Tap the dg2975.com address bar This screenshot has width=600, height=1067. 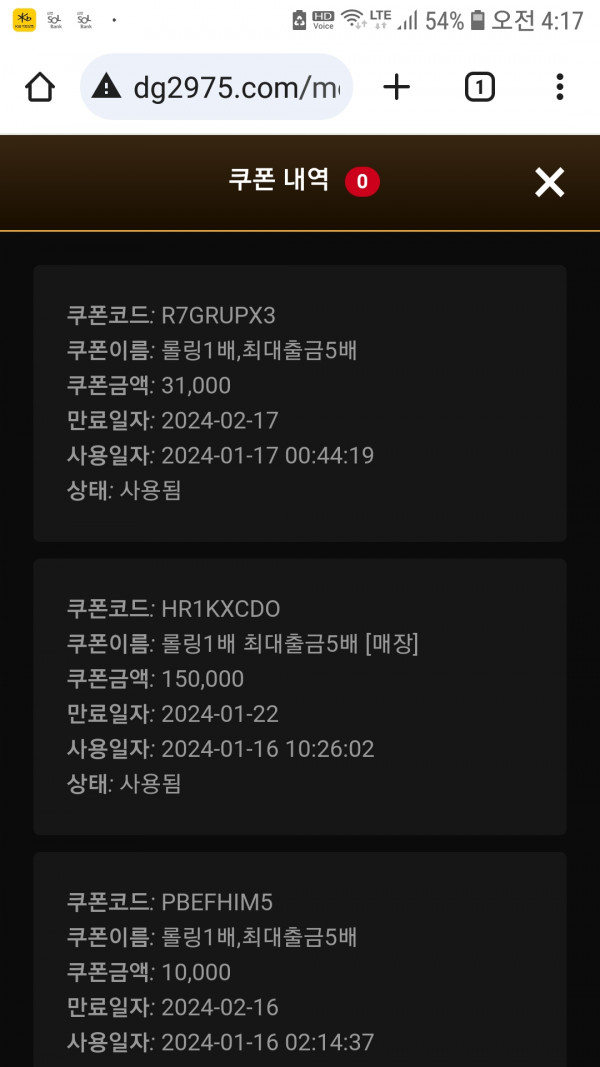click(x=216, y=87)
